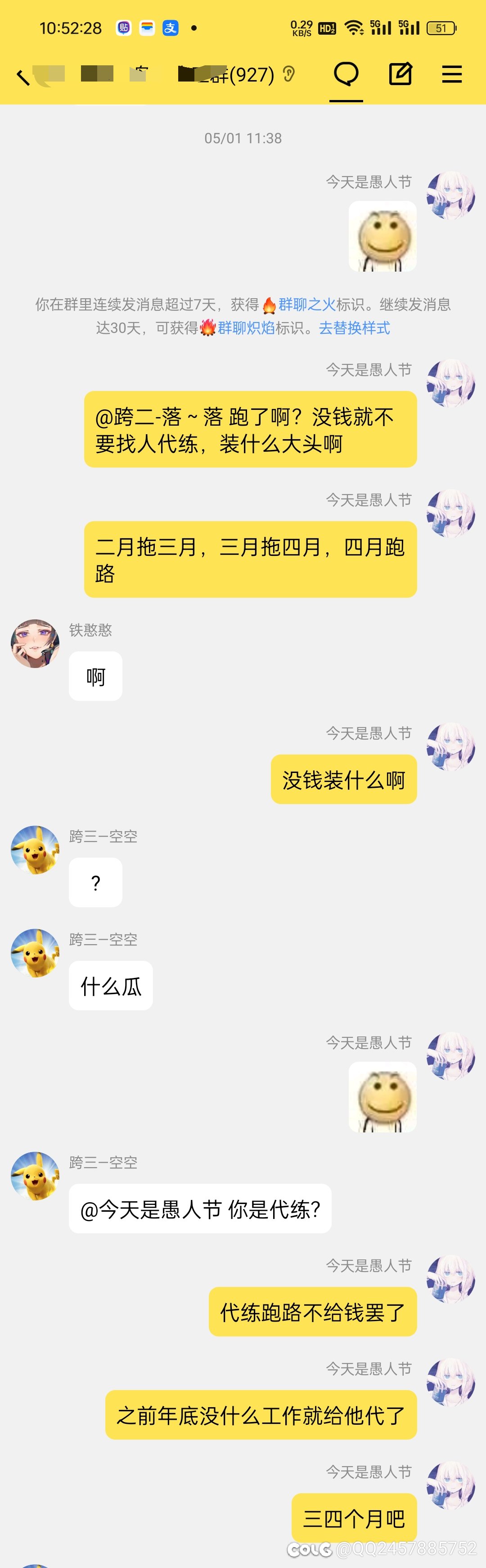Open the edit note icon

click(400, 74)
